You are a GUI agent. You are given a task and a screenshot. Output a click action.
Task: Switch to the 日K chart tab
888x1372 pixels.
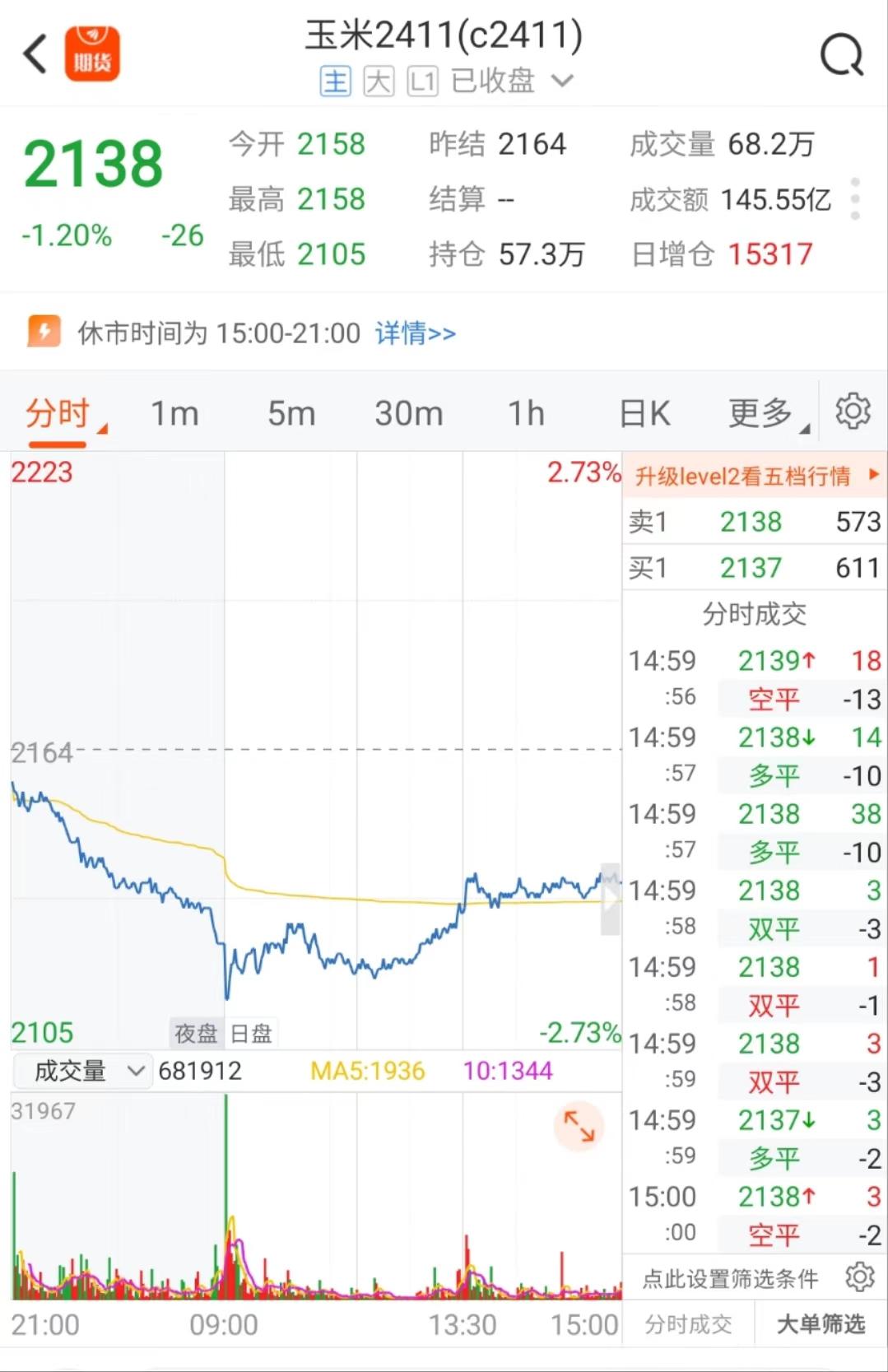click(645, 413)
